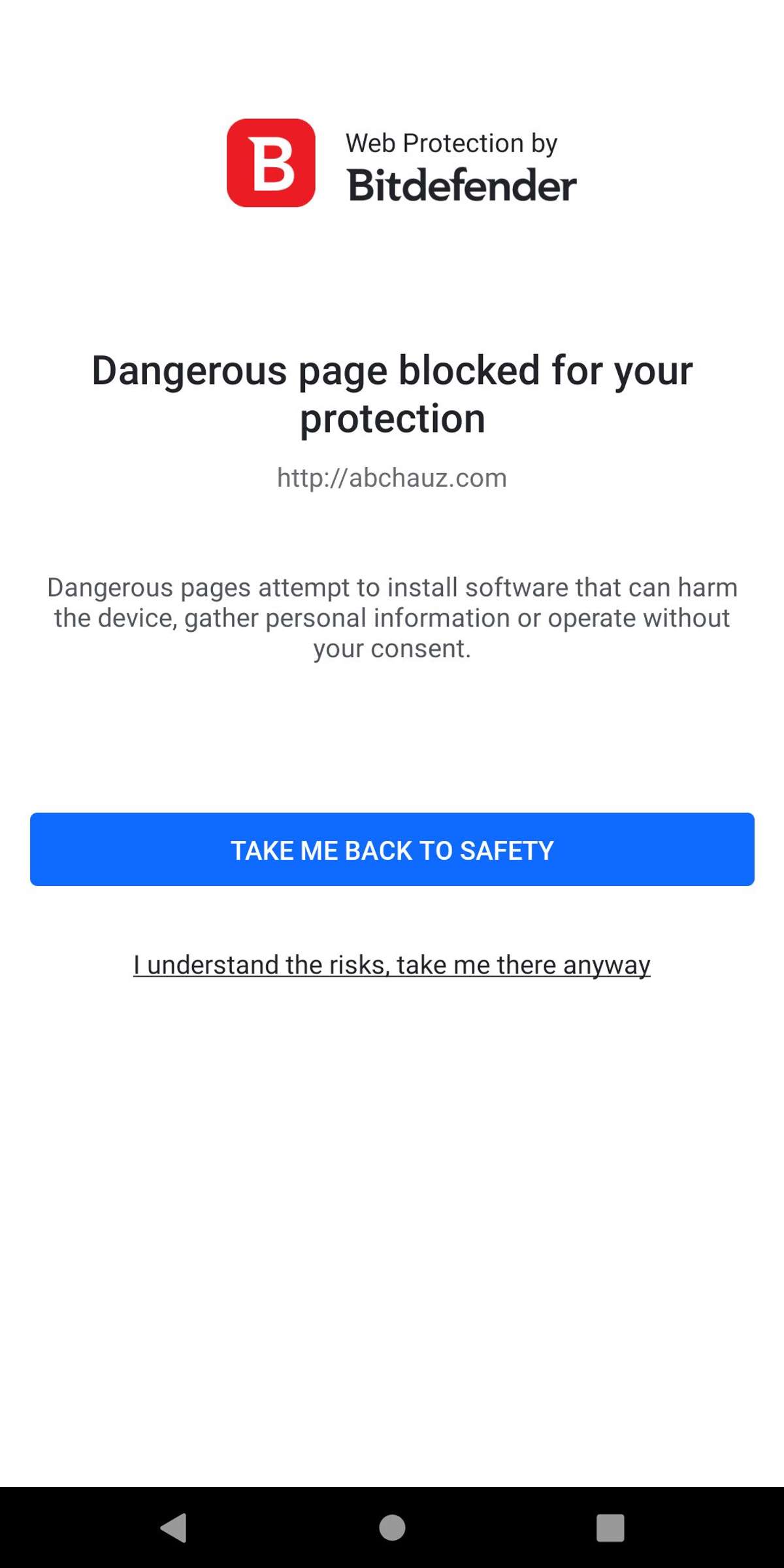This screenshot has height=1568, width=784.
Task: Tap Take Me Back to Safety button
Action: point(392,849)
